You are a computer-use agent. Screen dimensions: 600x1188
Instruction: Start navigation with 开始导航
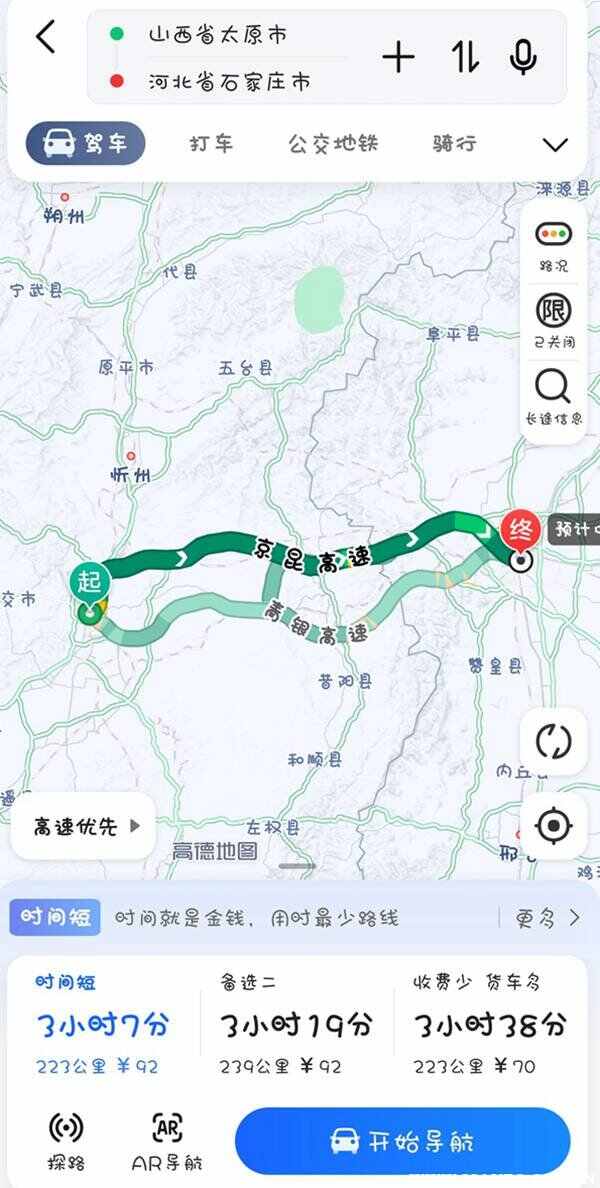pos(402,1141)
